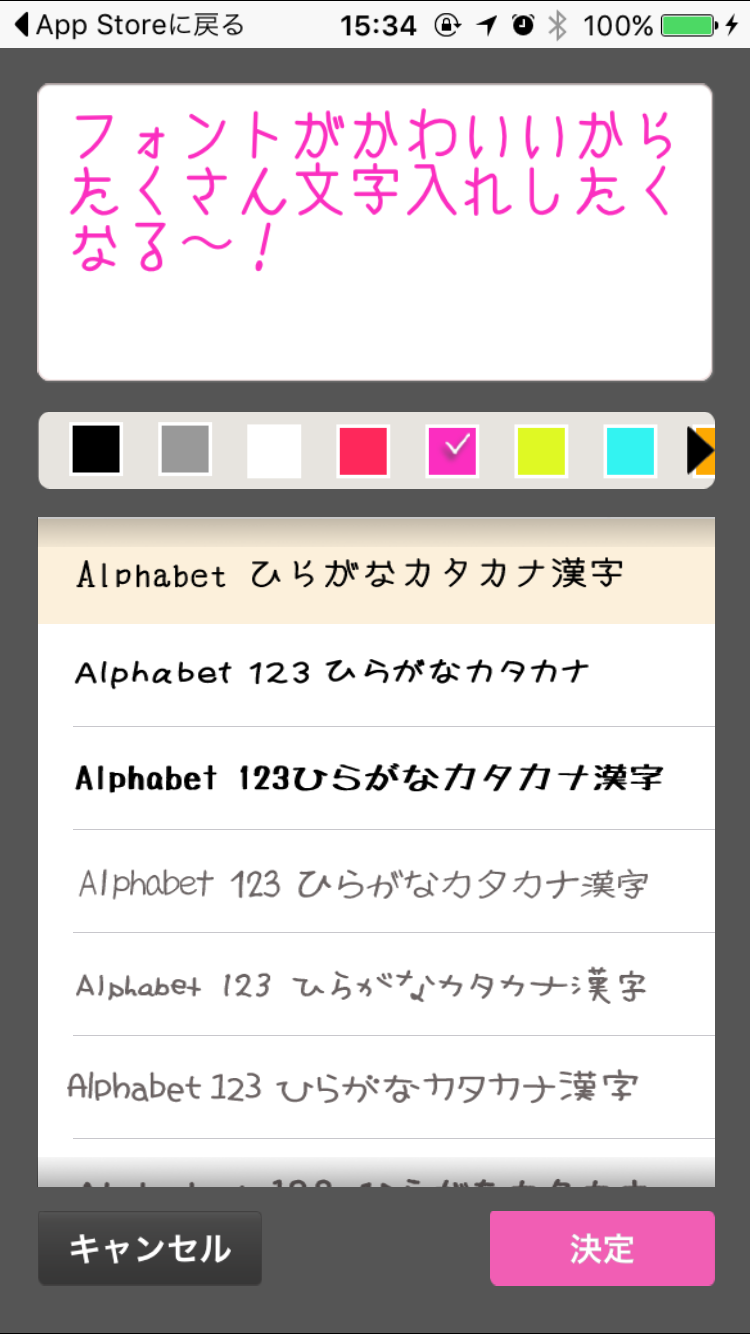Show more colors with the black arrow

700,451
